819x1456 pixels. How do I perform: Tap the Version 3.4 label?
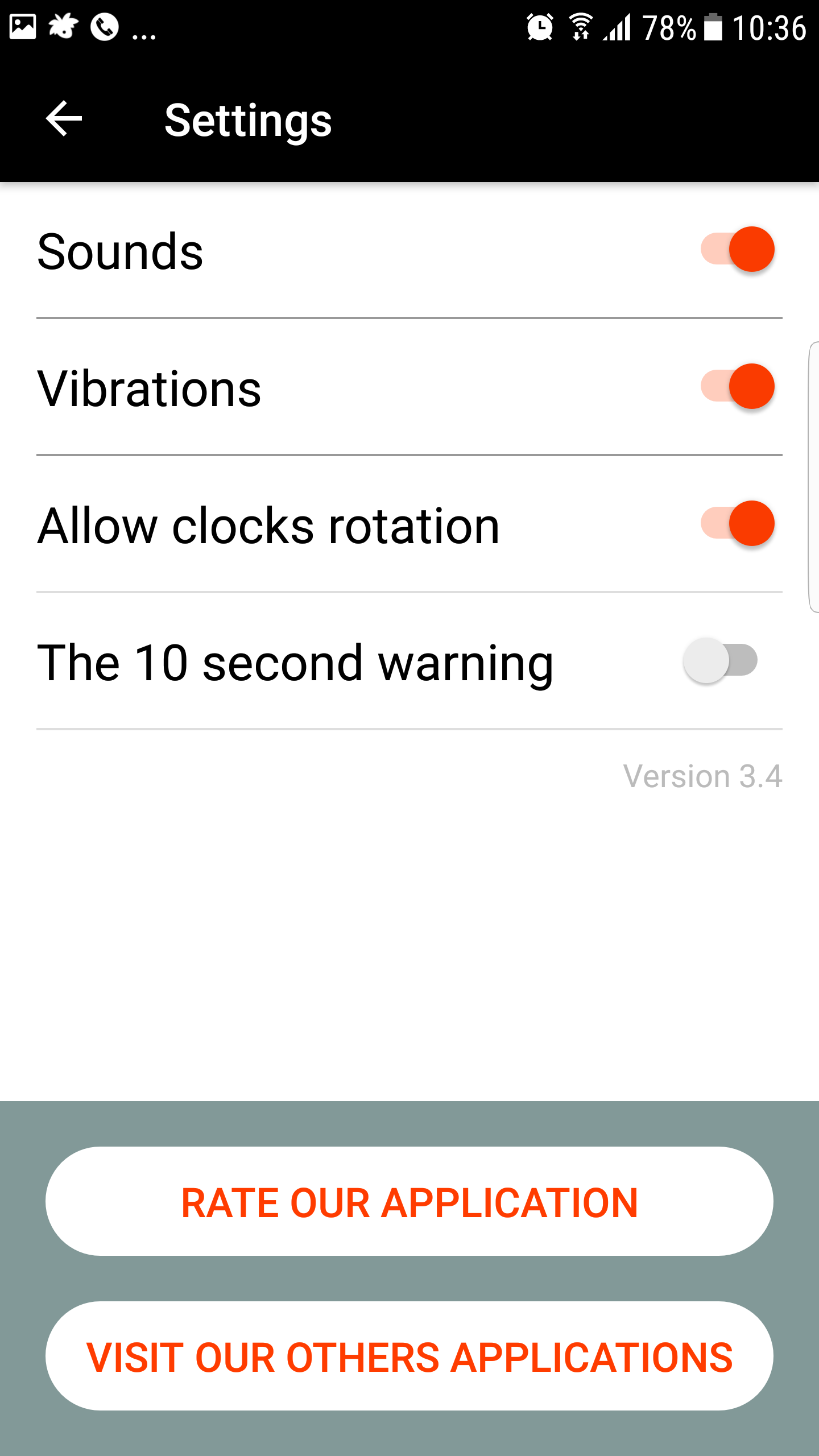(702, 775)
